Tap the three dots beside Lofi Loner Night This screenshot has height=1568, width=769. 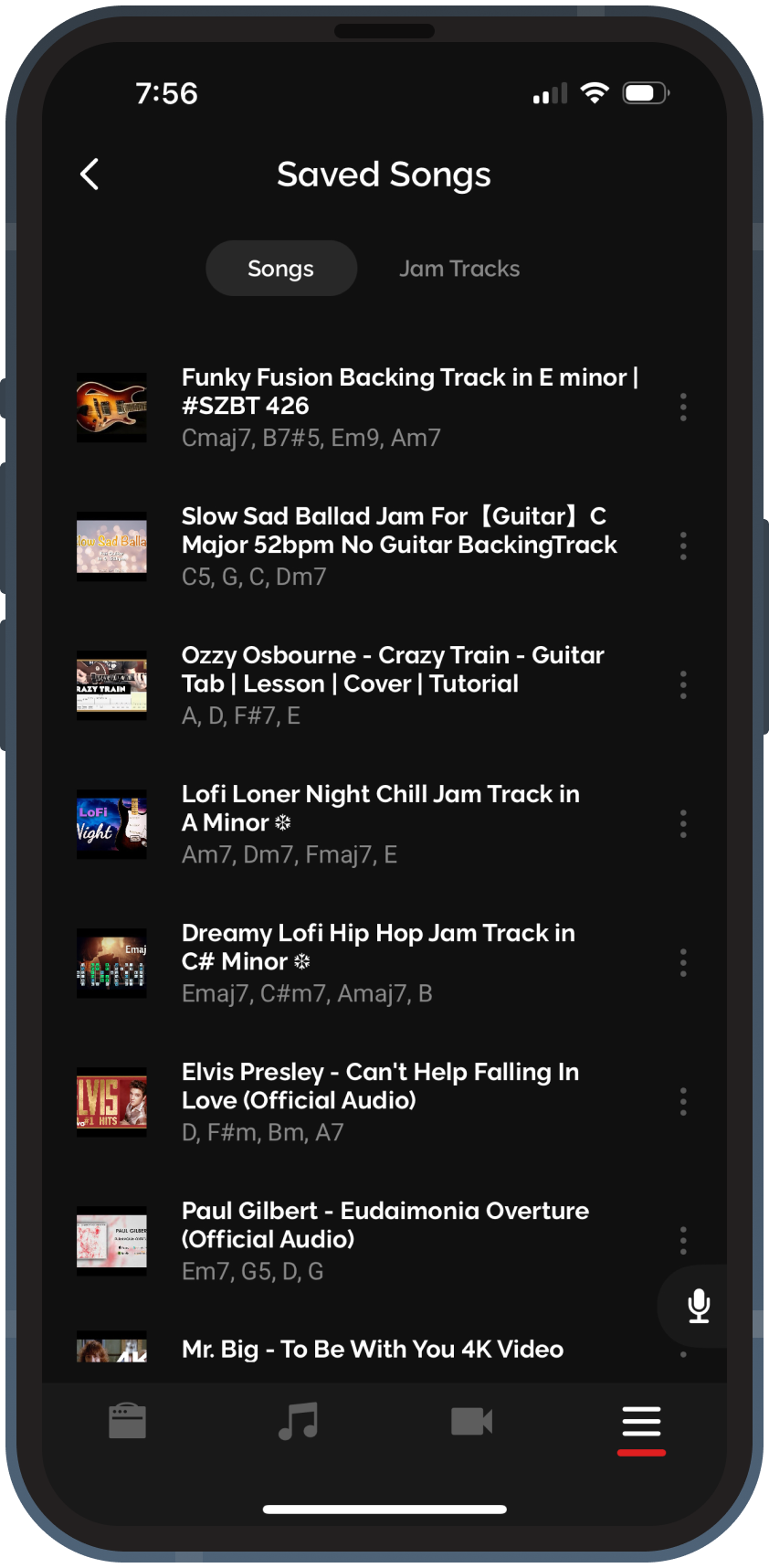point(683,823)
